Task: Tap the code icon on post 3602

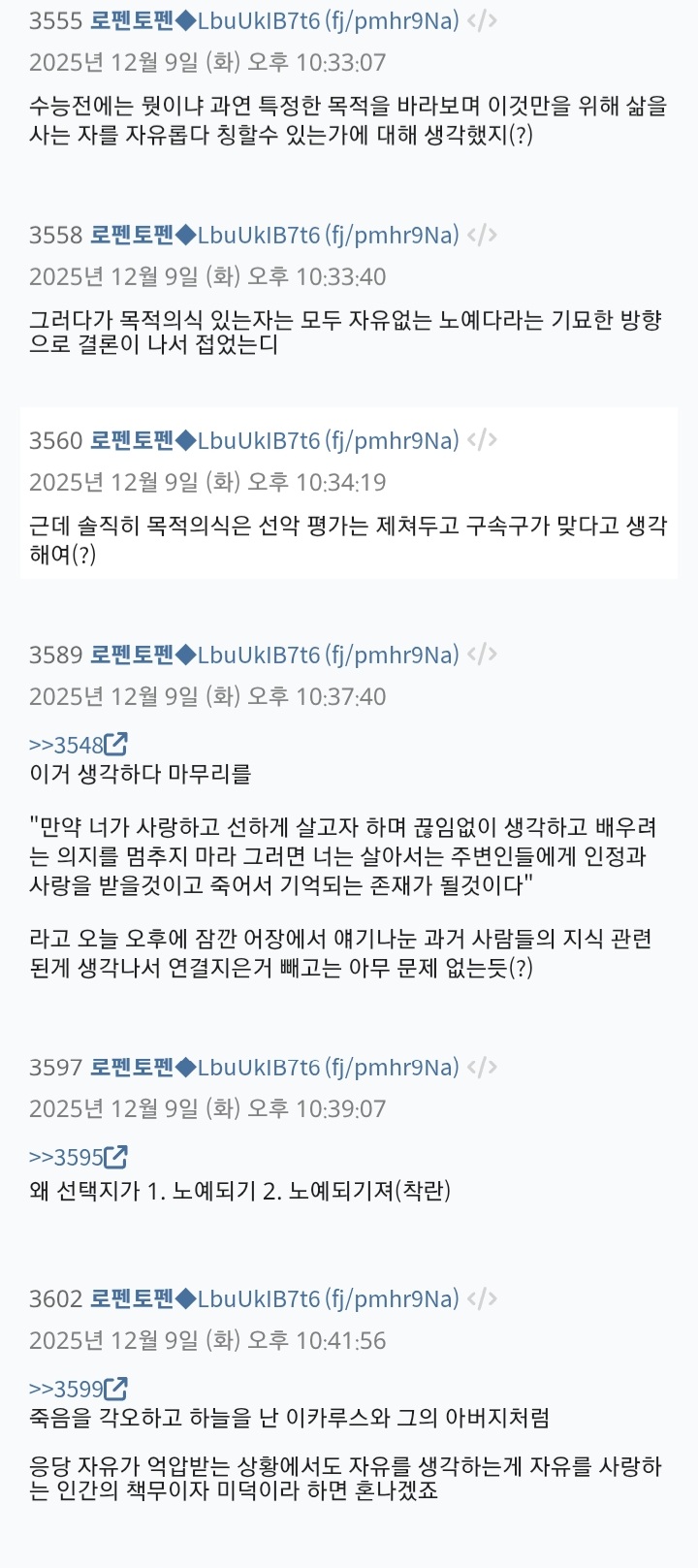Action: click(x=482, y=1298)
